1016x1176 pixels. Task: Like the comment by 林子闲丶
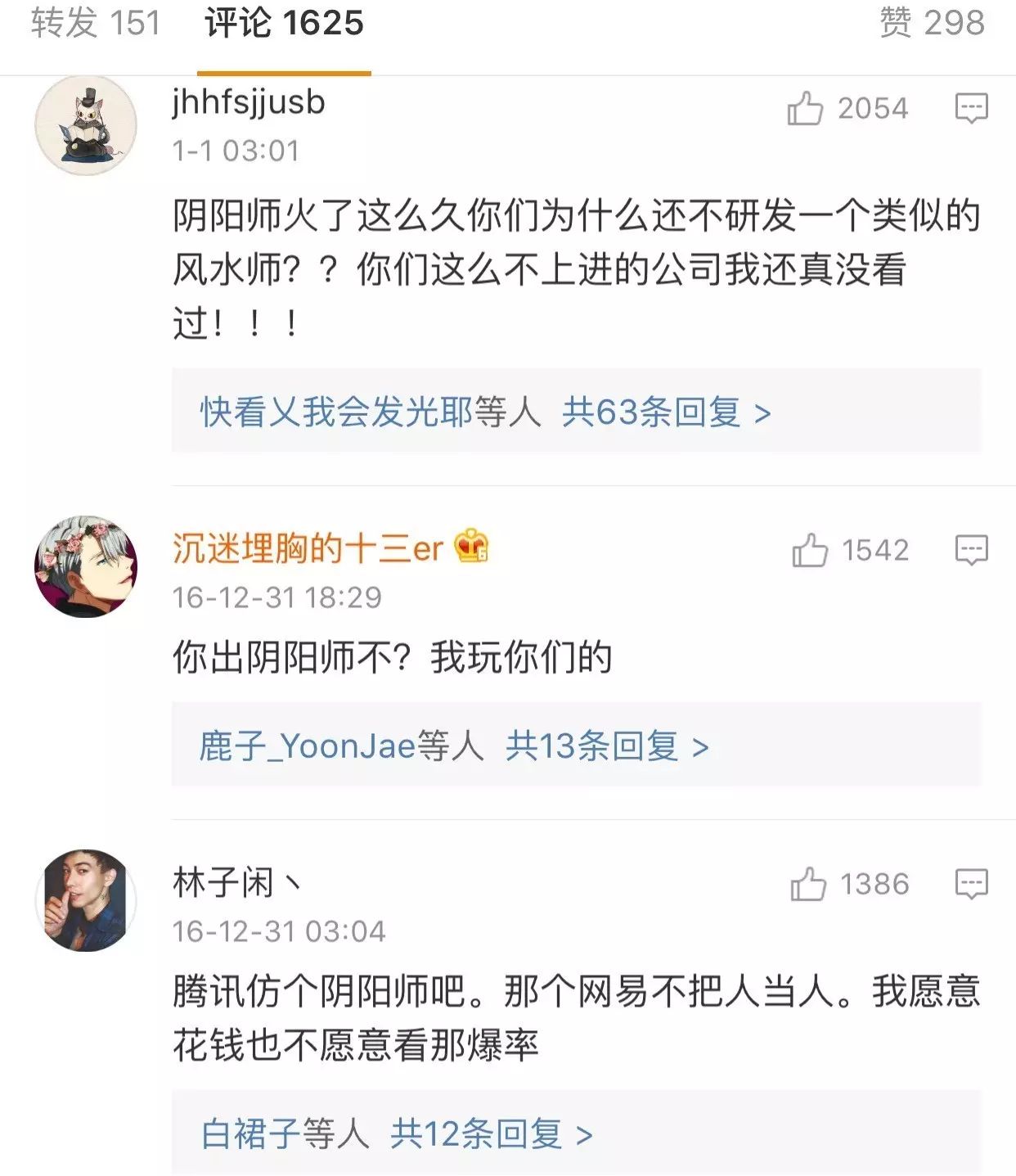[x=808, y=884]
